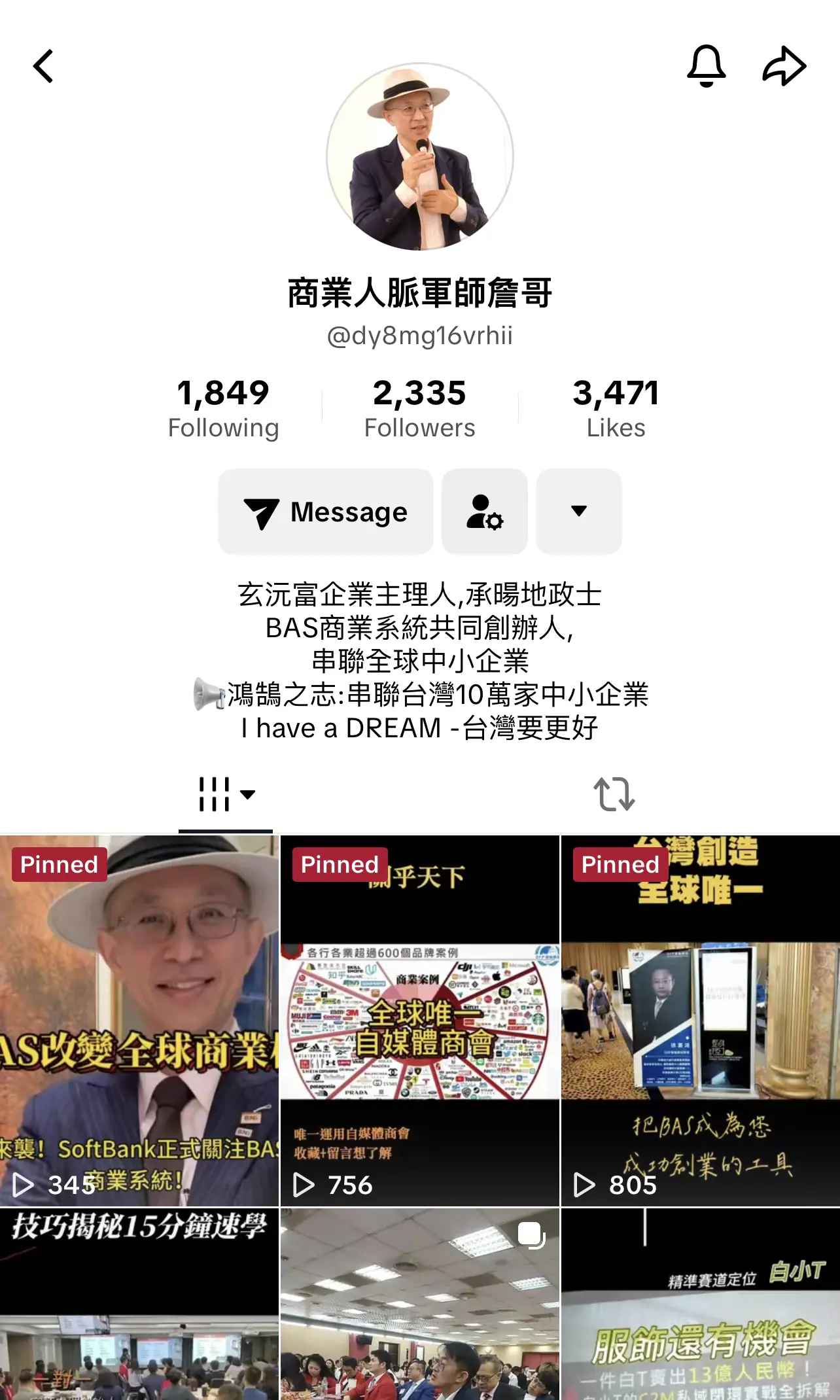Open the 技巧揭秘15分鐘速學 video
The height and width of the screenshot is (1400, 840).
pos(139,1305)
